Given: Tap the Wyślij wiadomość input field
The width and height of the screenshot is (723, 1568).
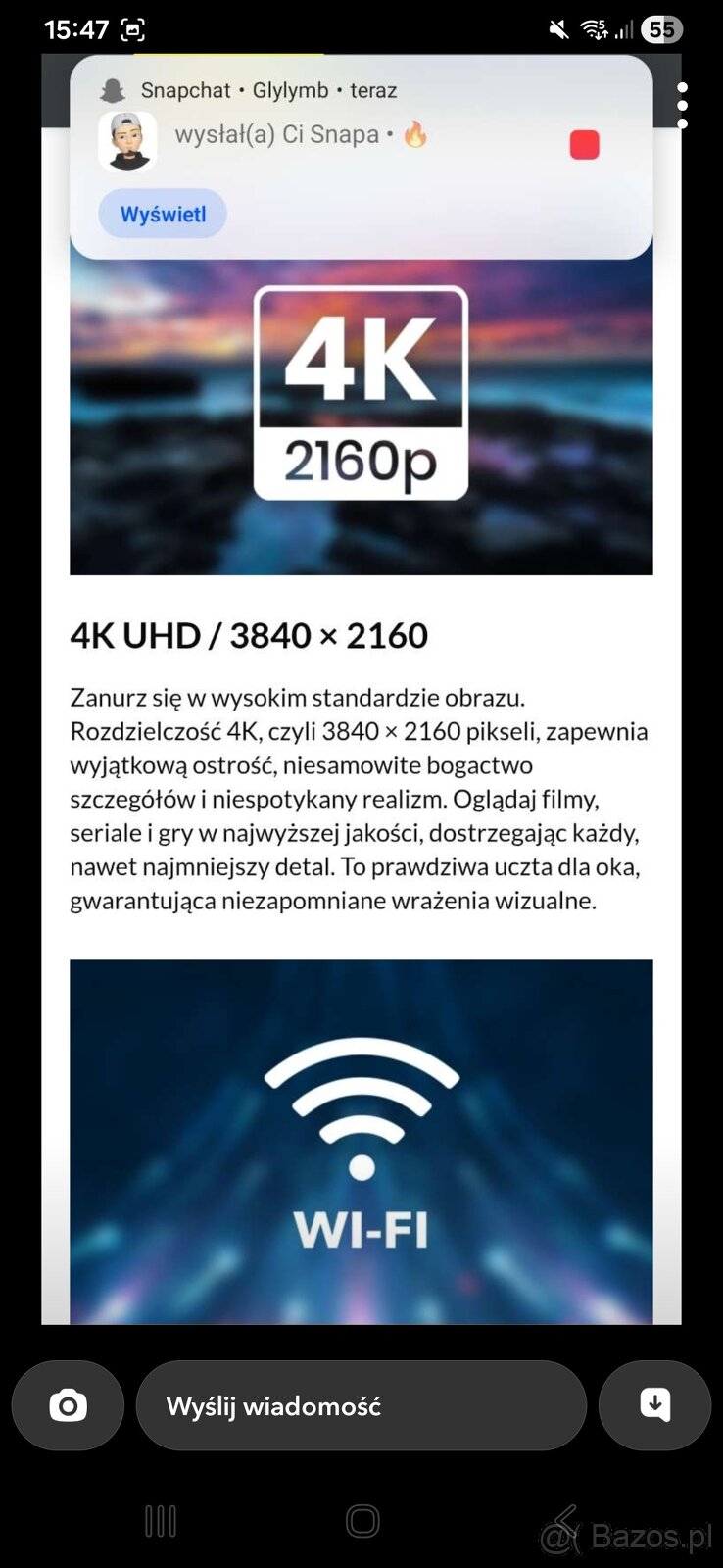Looking at the screenshot, I should [361, 1405].
